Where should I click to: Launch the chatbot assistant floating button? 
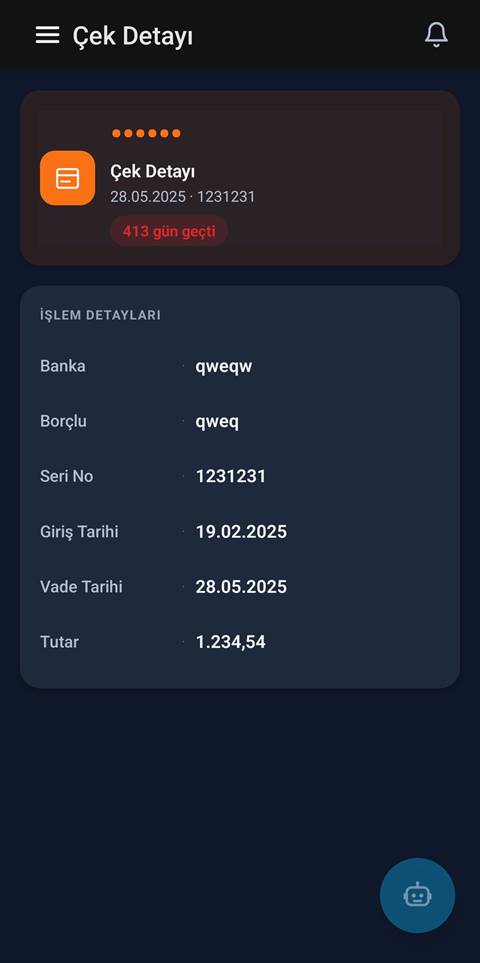click(417, 895)
